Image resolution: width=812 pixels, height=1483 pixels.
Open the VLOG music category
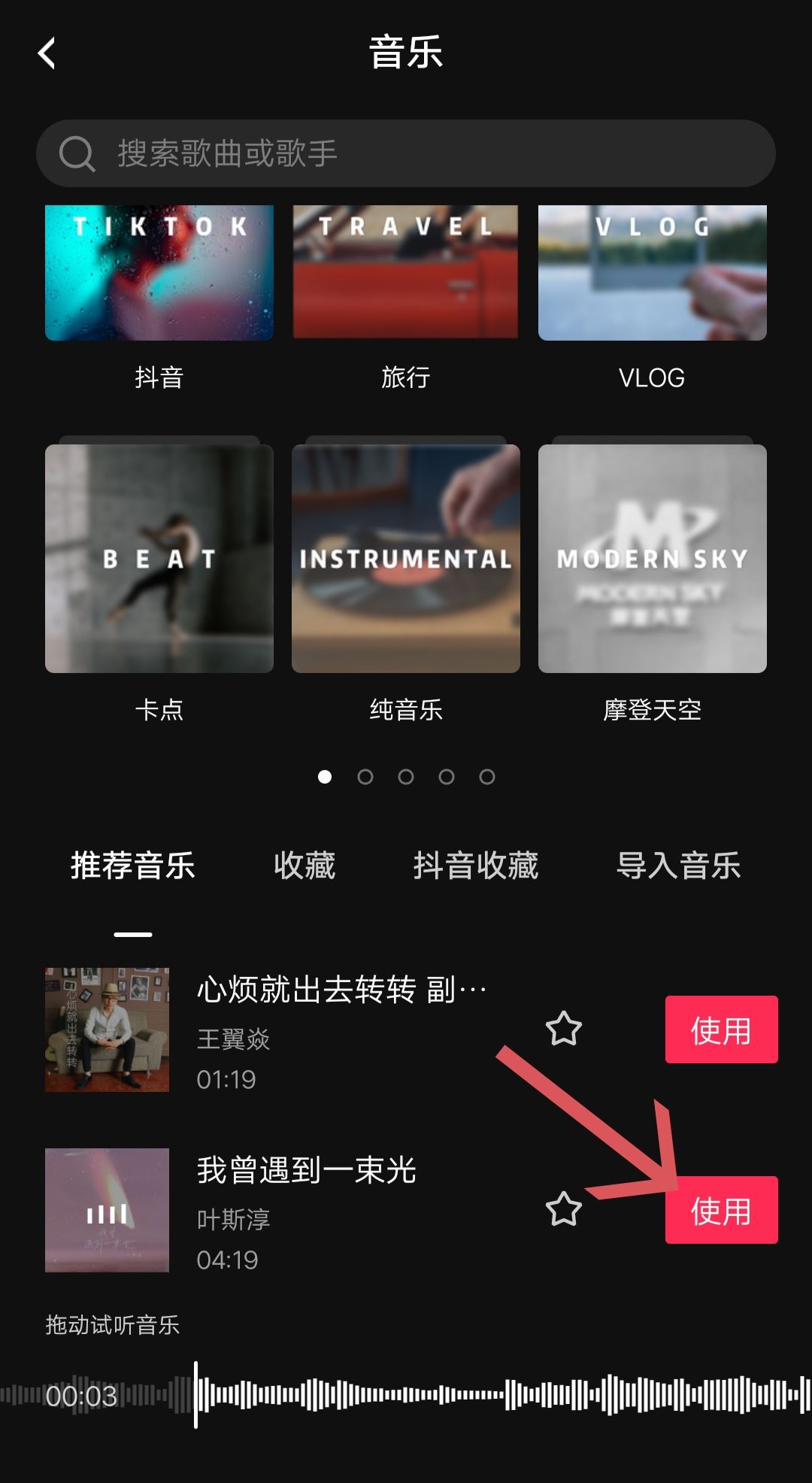pyautogui.click(x=652, y=272)
